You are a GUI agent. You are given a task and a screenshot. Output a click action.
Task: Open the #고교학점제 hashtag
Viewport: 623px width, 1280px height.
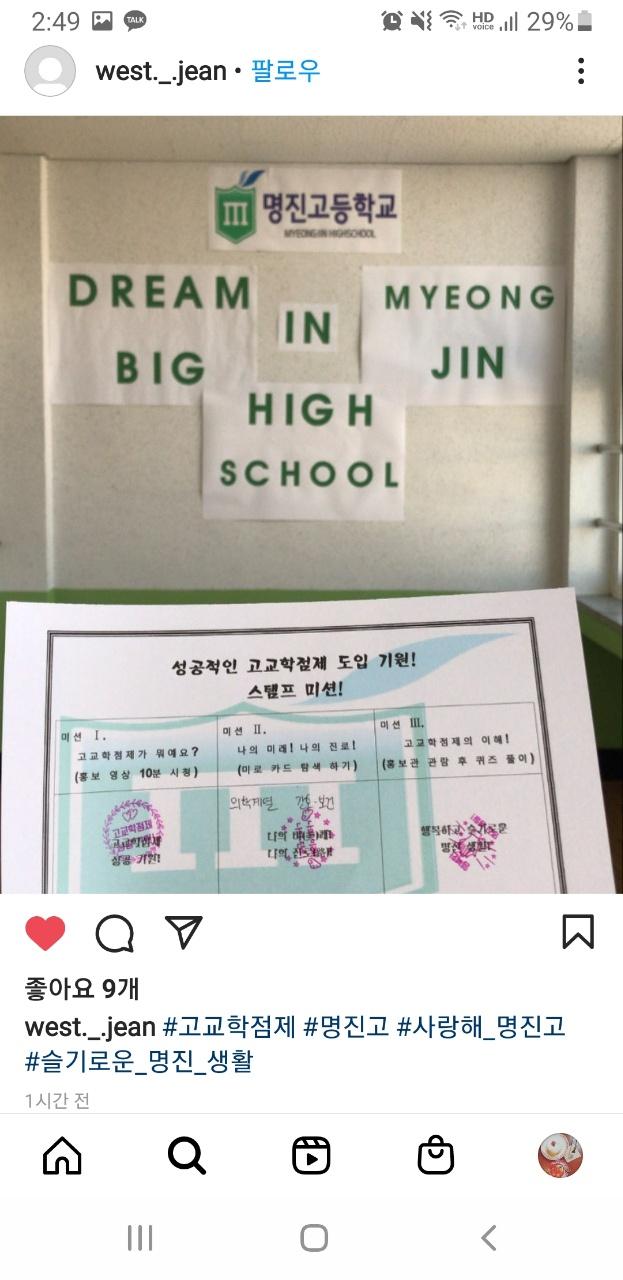(x=228, y=1027)
